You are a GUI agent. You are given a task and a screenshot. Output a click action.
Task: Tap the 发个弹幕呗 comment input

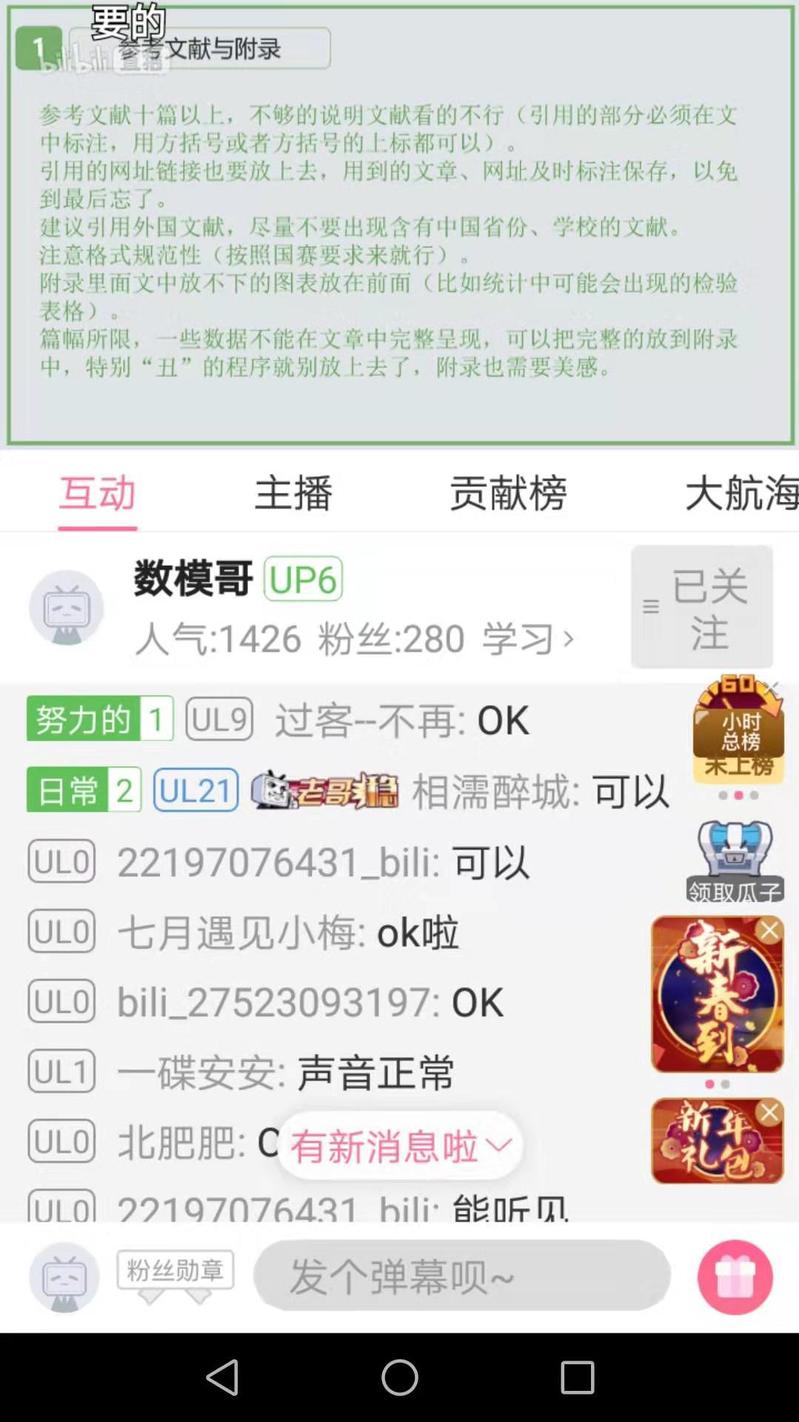point(461,1276)
